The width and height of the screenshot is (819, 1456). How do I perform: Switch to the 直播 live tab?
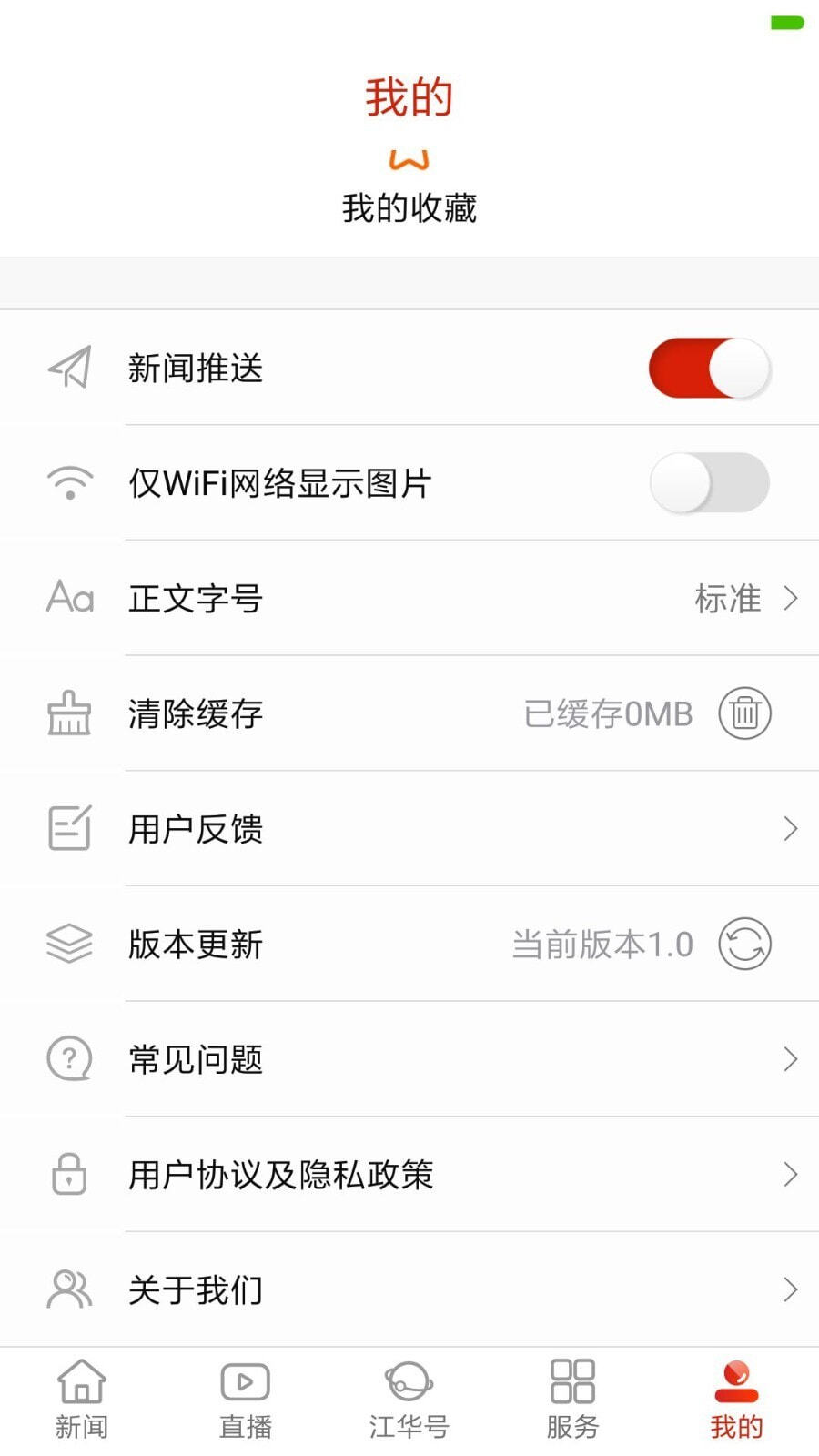click(244, 1399)
